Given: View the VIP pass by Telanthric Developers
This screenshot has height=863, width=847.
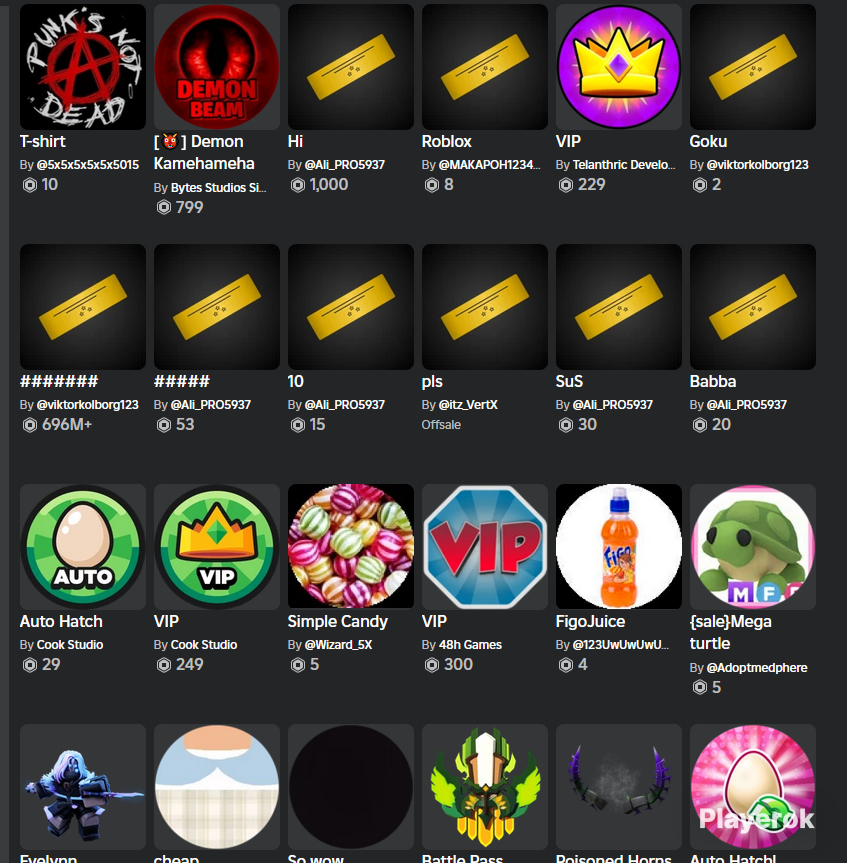Looking at the screenshot, I should coord(619,67).
